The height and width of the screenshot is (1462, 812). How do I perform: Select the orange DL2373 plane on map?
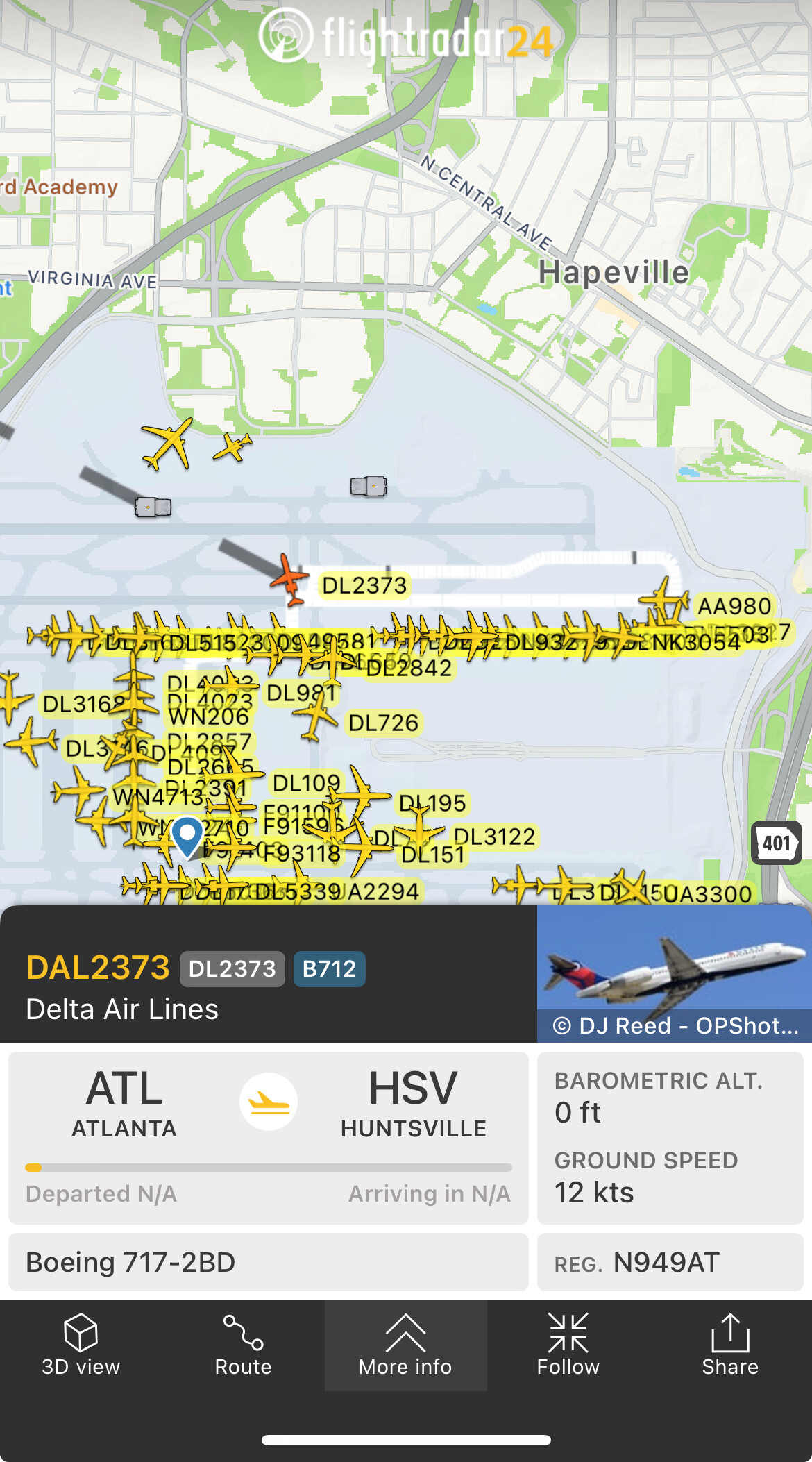click(x=290, y=578)
